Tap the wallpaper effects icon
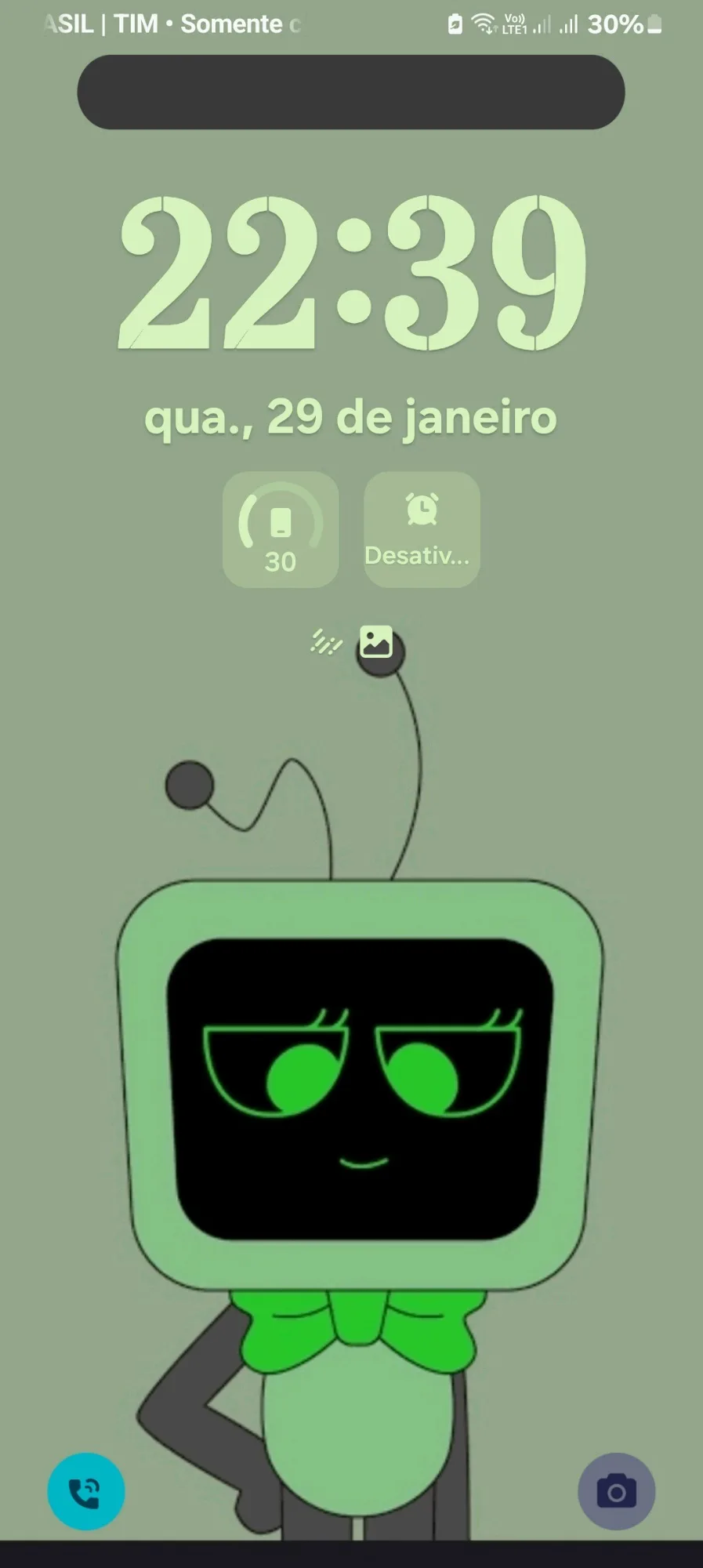The width and height of the screenshot is (703, 1568). [x=326, y=642]
